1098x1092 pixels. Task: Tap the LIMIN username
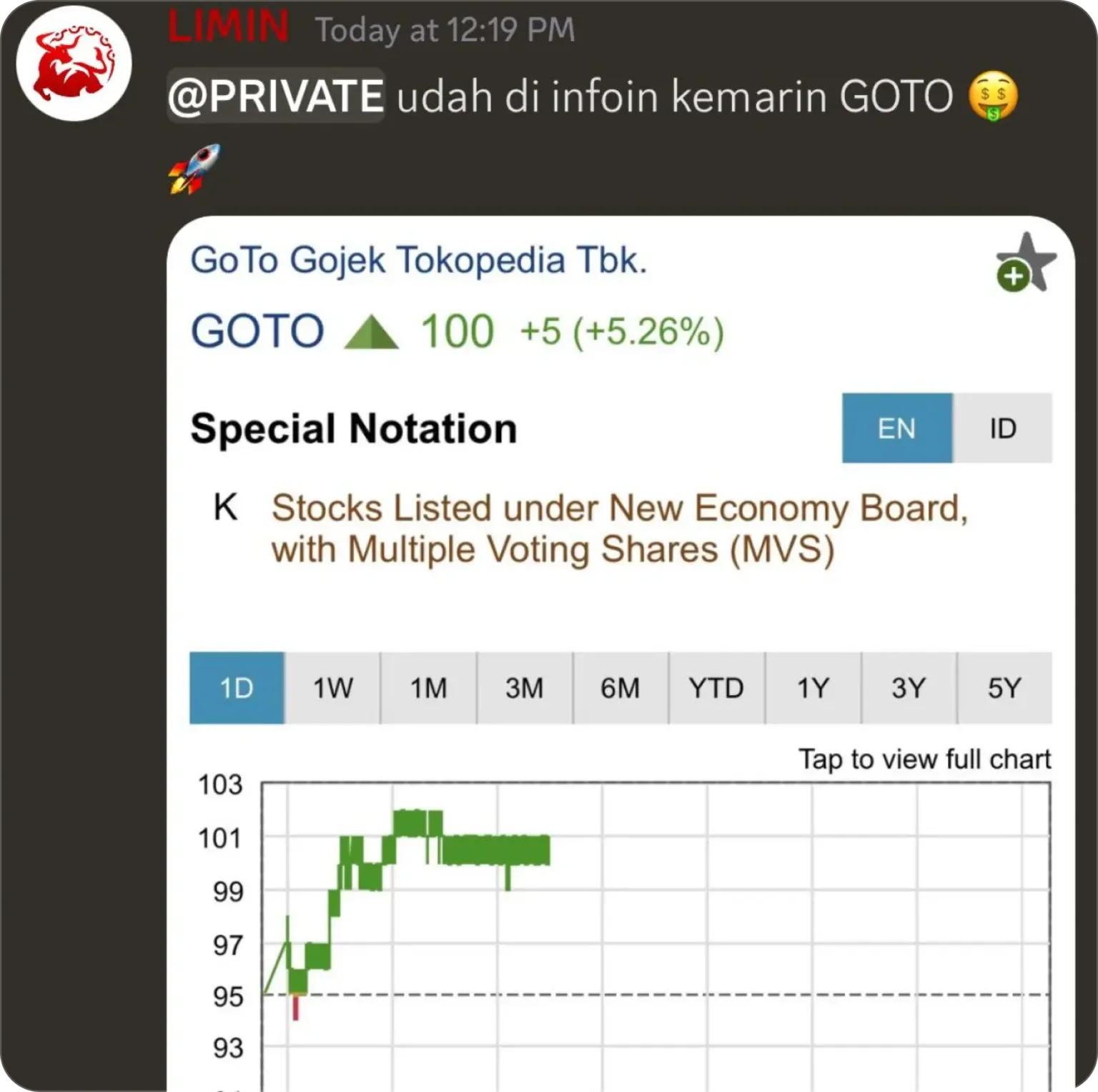pyautogui.click(x=229, y=27)
